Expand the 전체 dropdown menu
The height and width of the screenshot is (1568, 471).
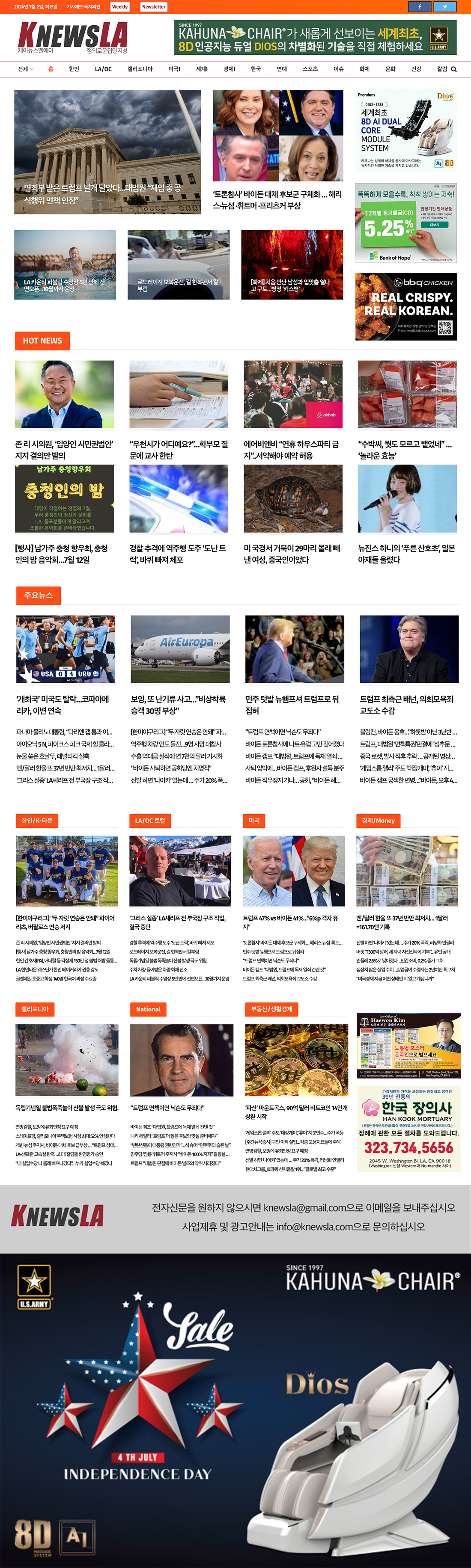(25, 69)
